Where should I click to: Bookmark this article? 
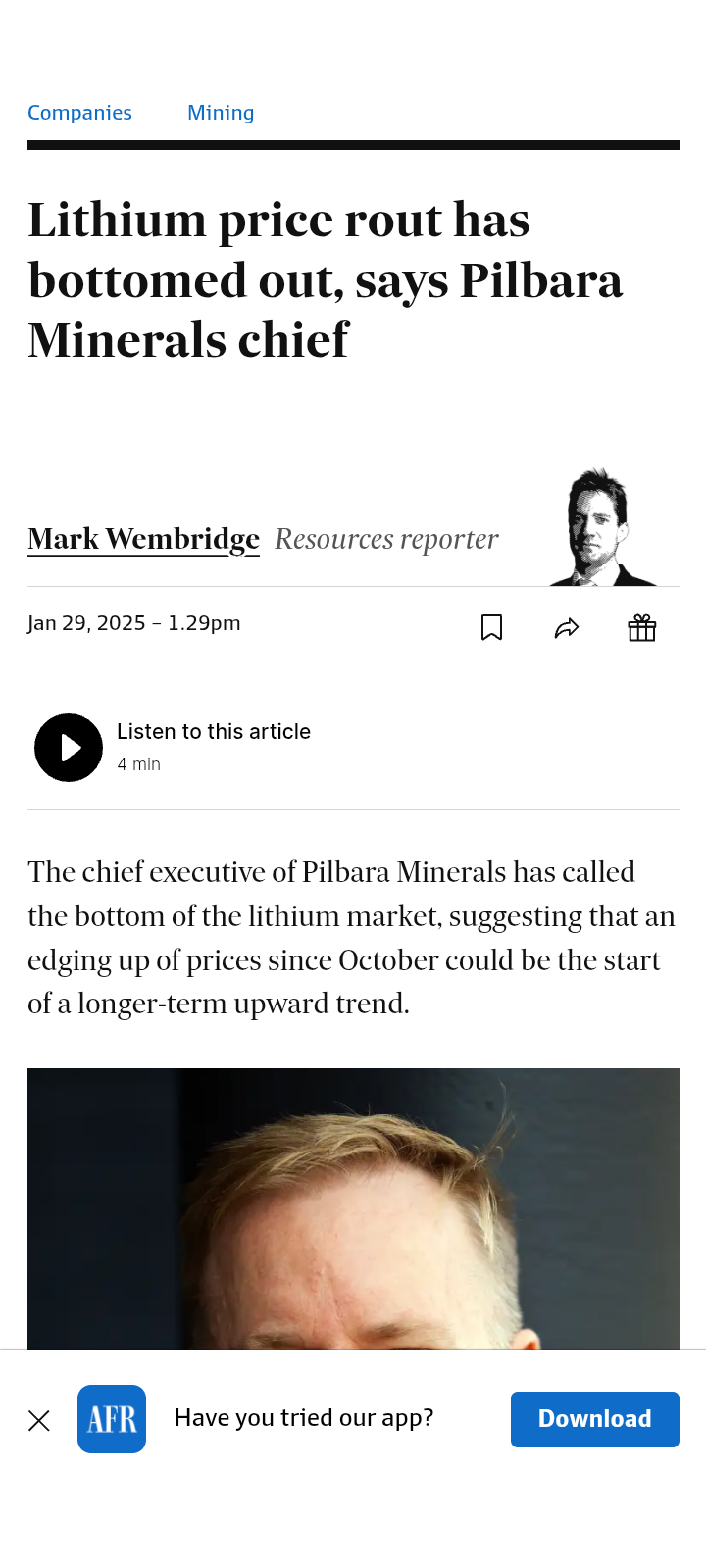492,627
